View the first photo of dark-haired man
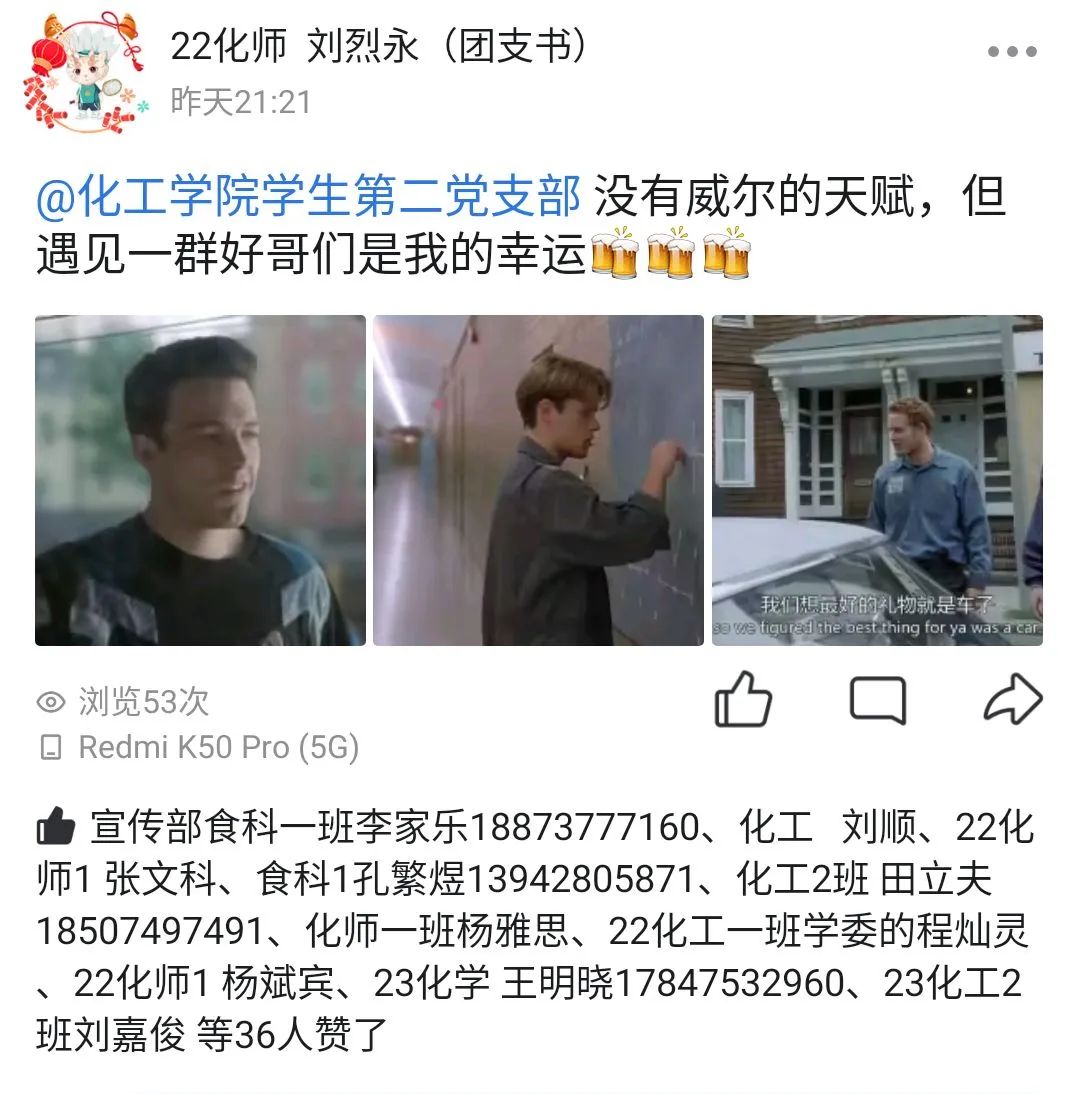This screenshot has width=1080, height=1094. click(200, 480)
